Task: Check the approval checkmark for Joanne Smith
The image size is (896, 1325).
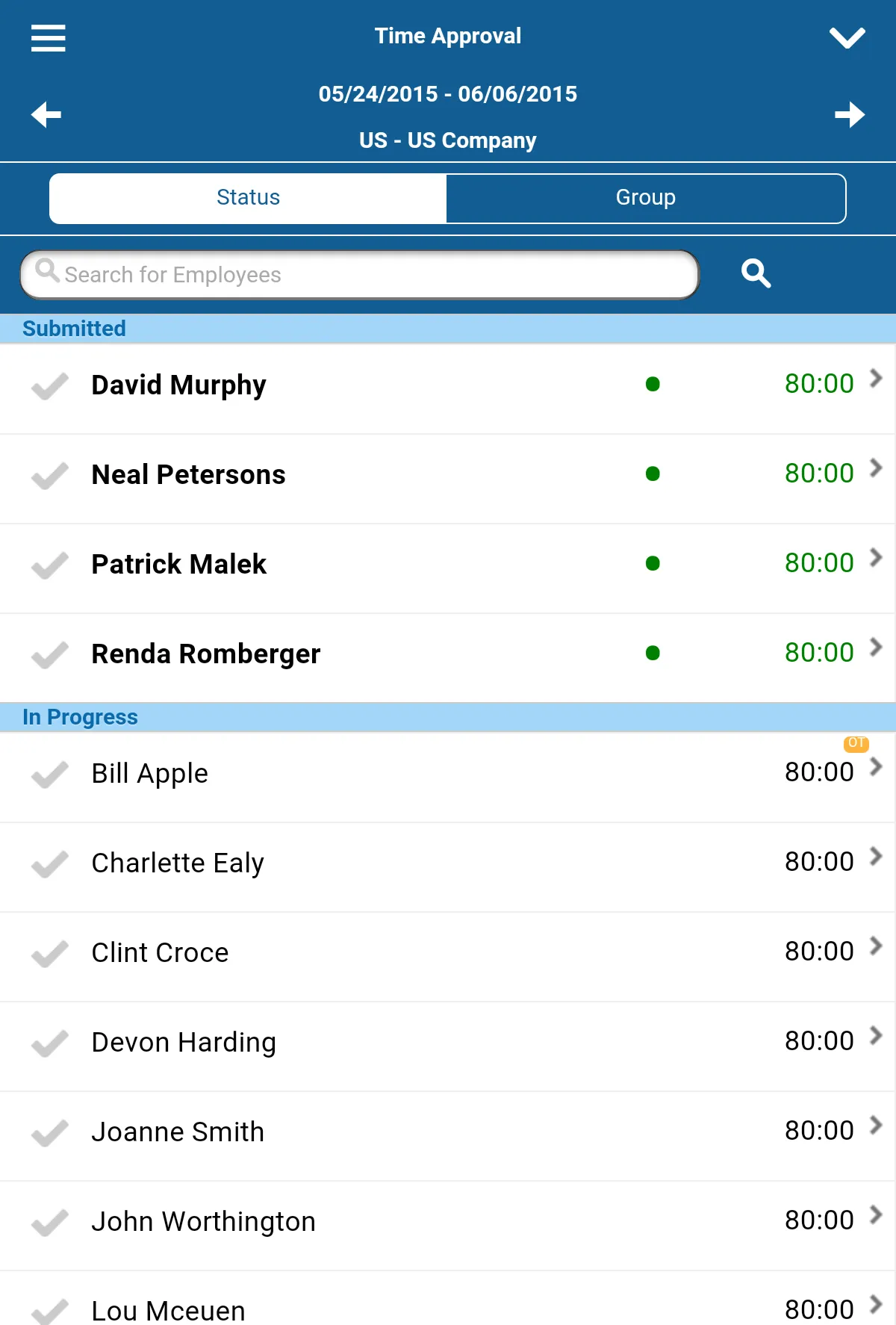Action: [49, 1134]
